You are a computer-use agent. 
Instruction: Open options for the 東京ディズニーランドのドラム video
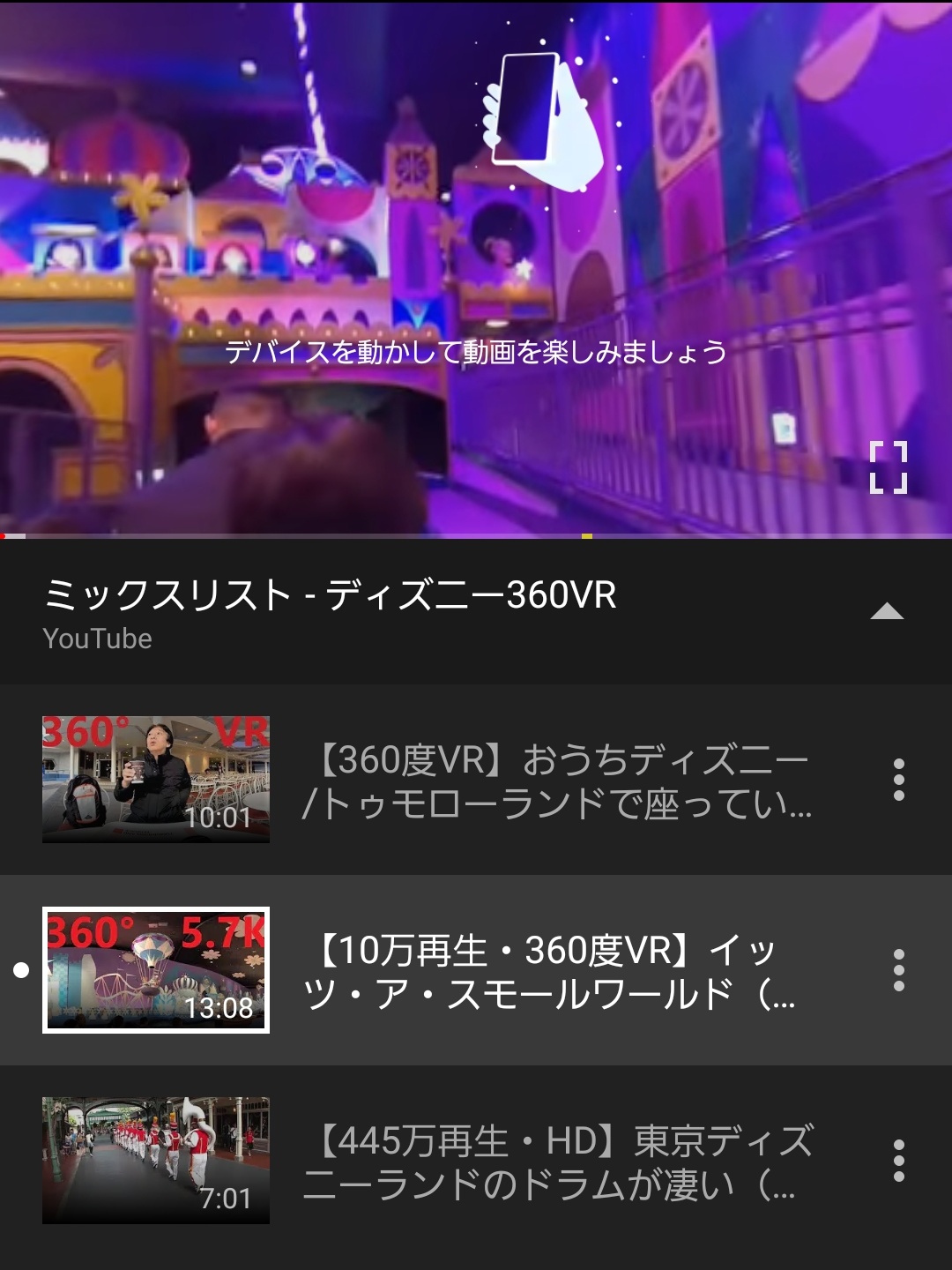[898, 1161]
